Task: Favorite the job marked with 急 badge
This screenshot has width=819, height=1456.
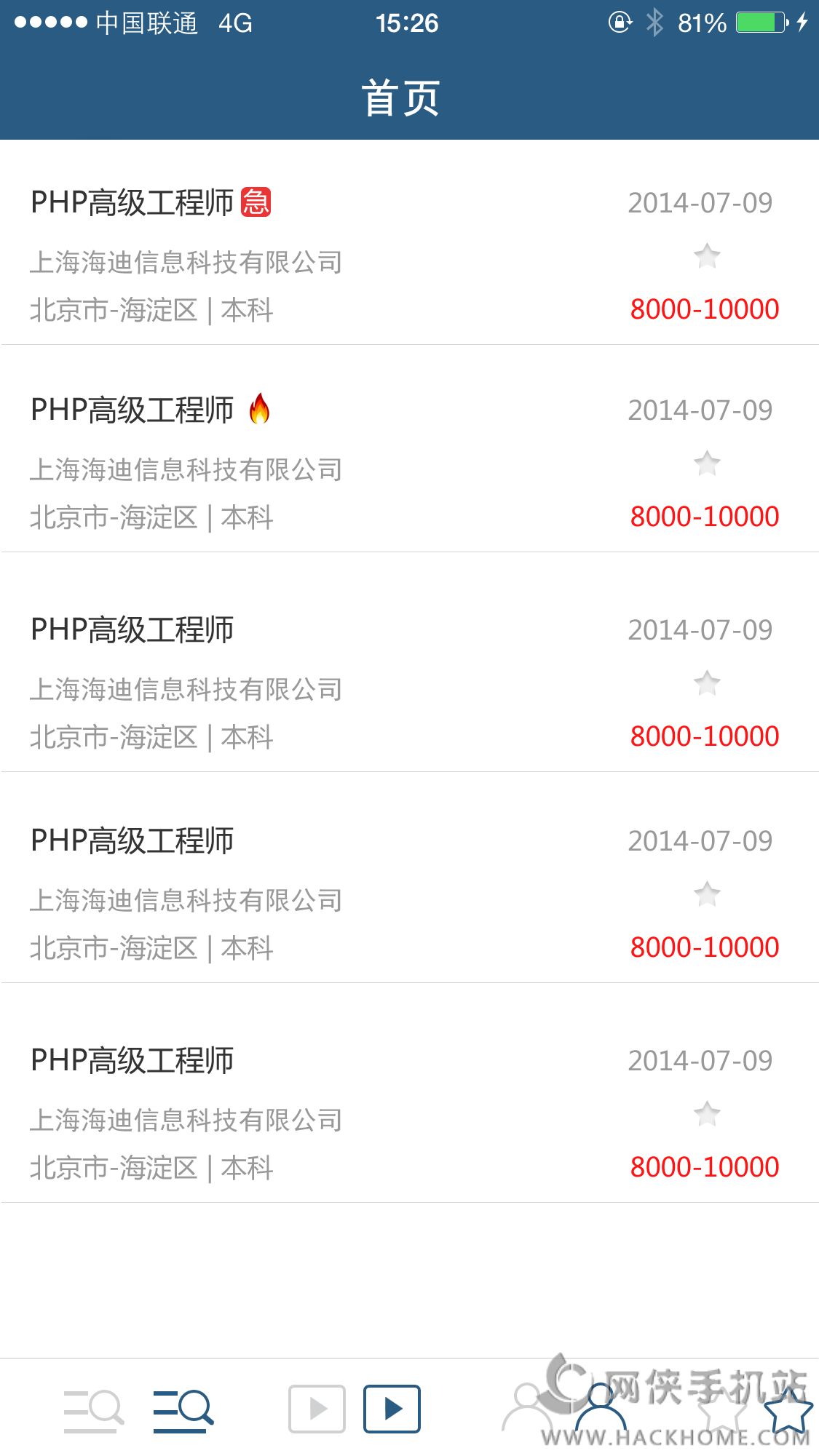Action: [706, 256]
